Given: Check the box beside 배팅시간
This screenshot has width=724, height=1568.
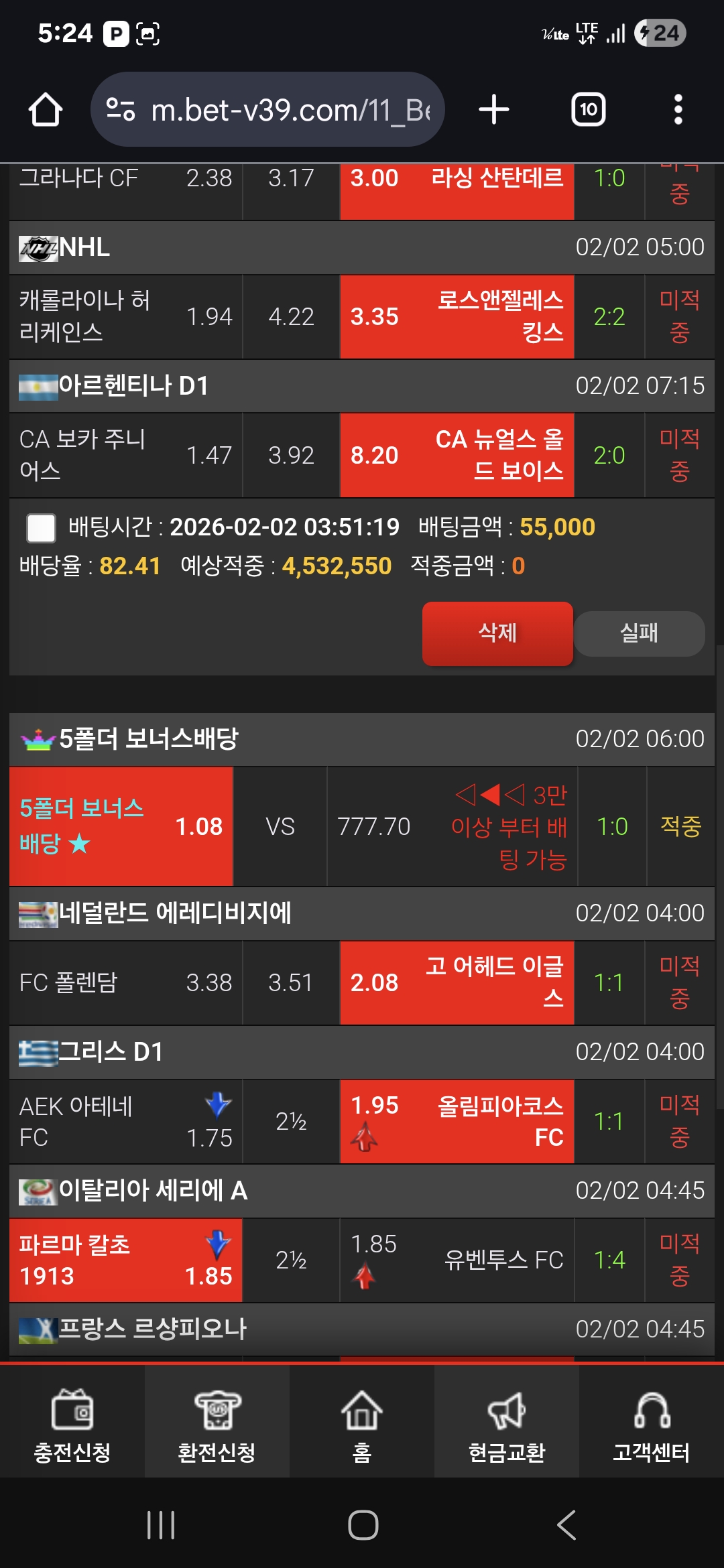Looking at the screenshot, I should 41,528.
